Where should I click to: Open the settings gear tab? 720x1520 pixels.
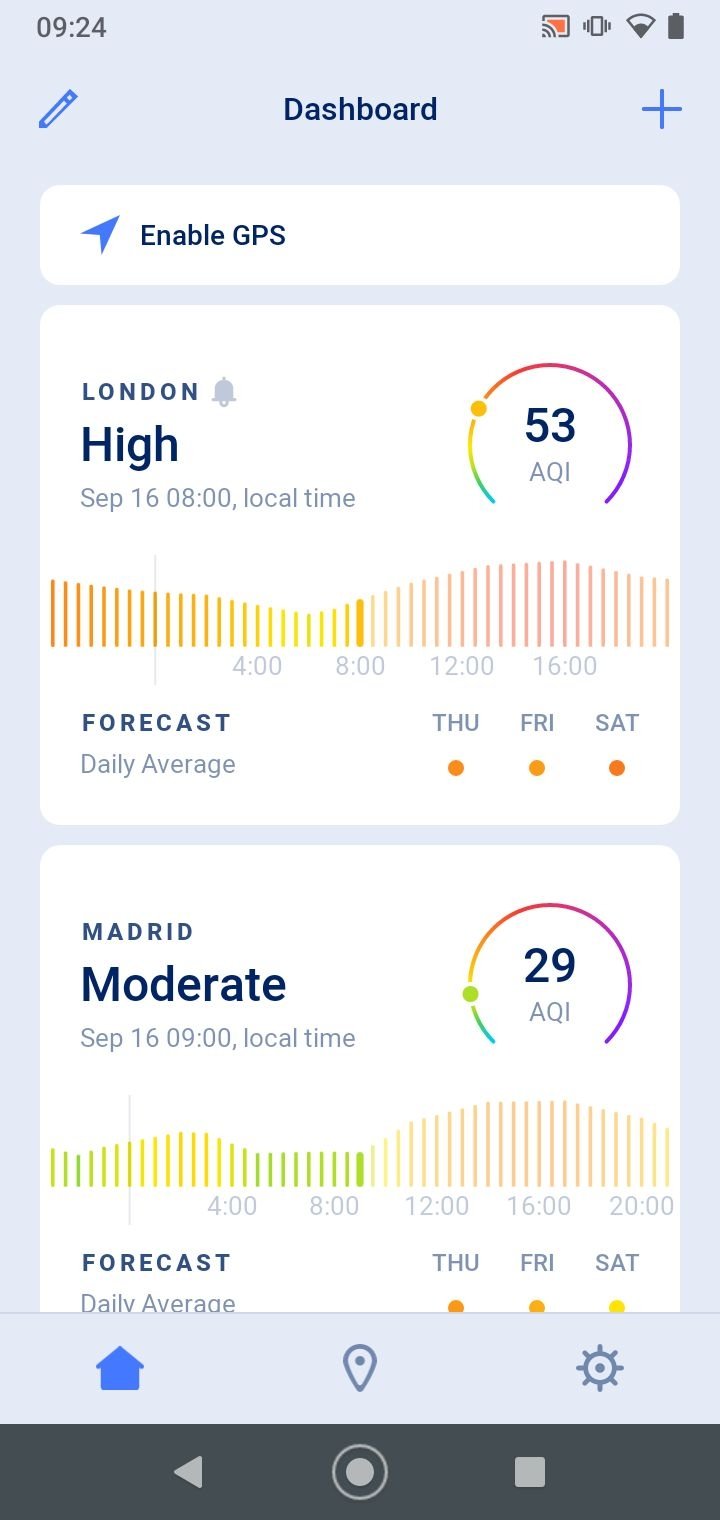[600, 1368]
